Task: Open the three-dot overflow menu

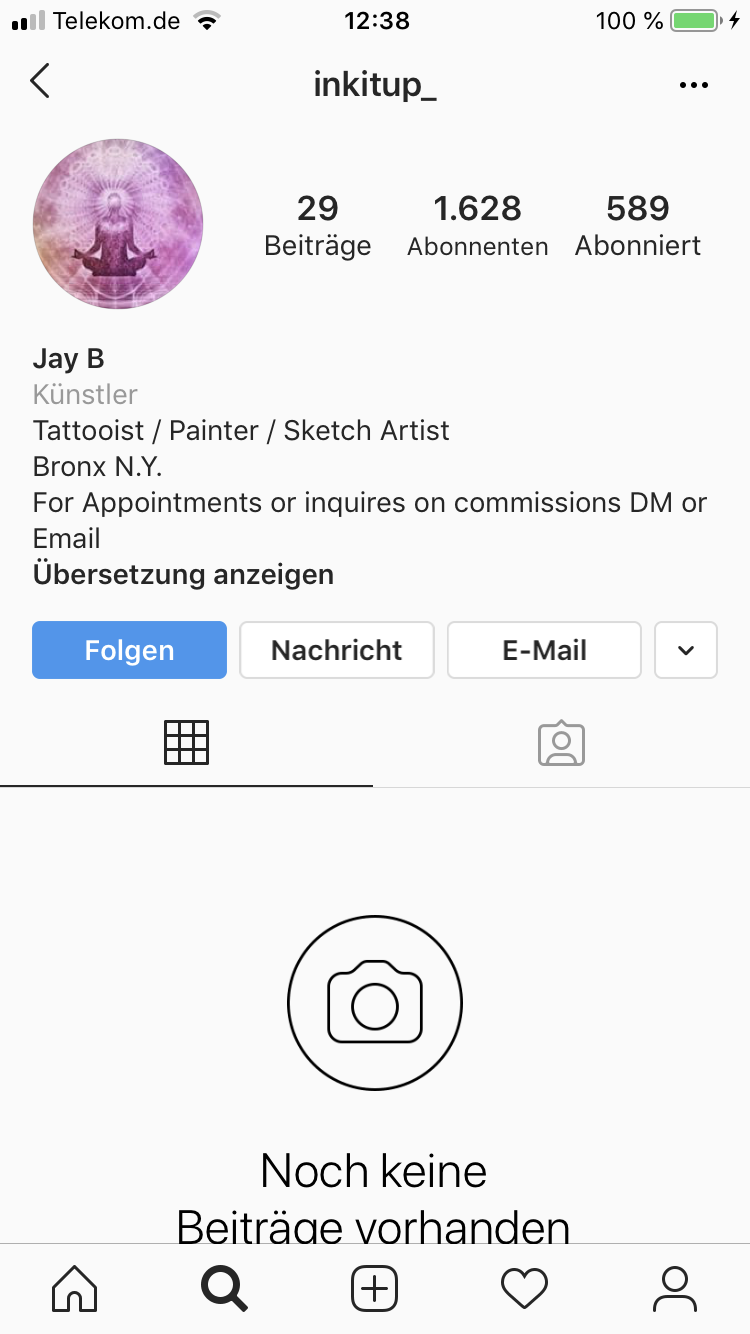Action: [x=693, y=85]
